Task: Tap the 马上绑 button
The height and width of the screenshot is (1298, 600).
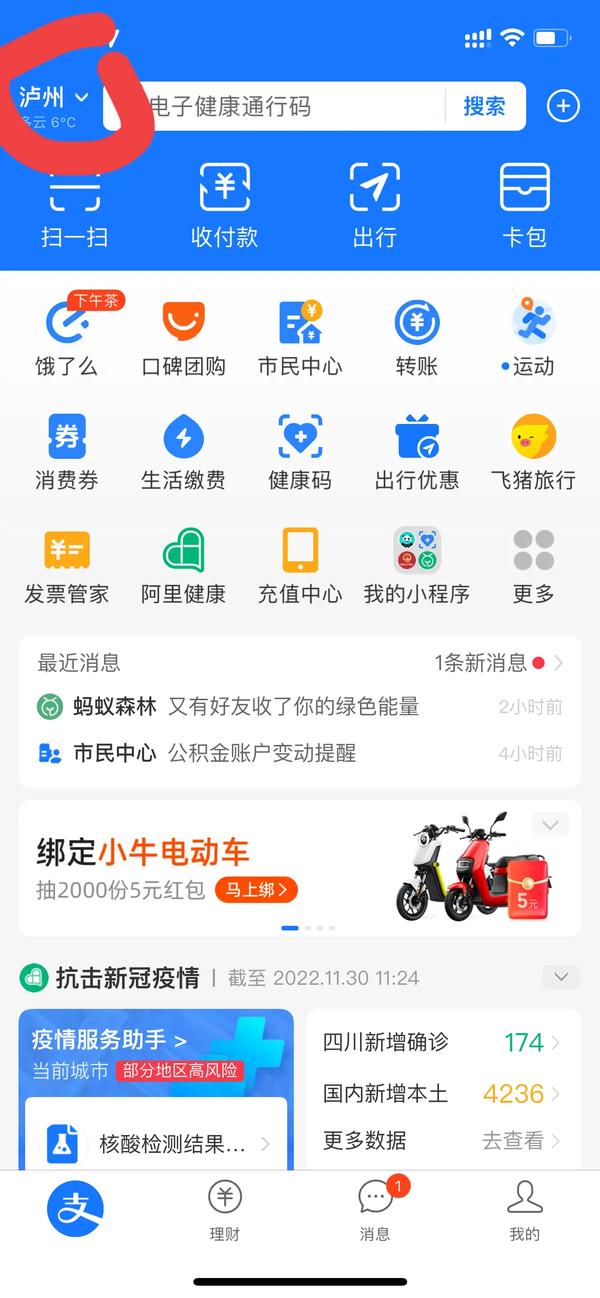Action: [x=256, y=889]
